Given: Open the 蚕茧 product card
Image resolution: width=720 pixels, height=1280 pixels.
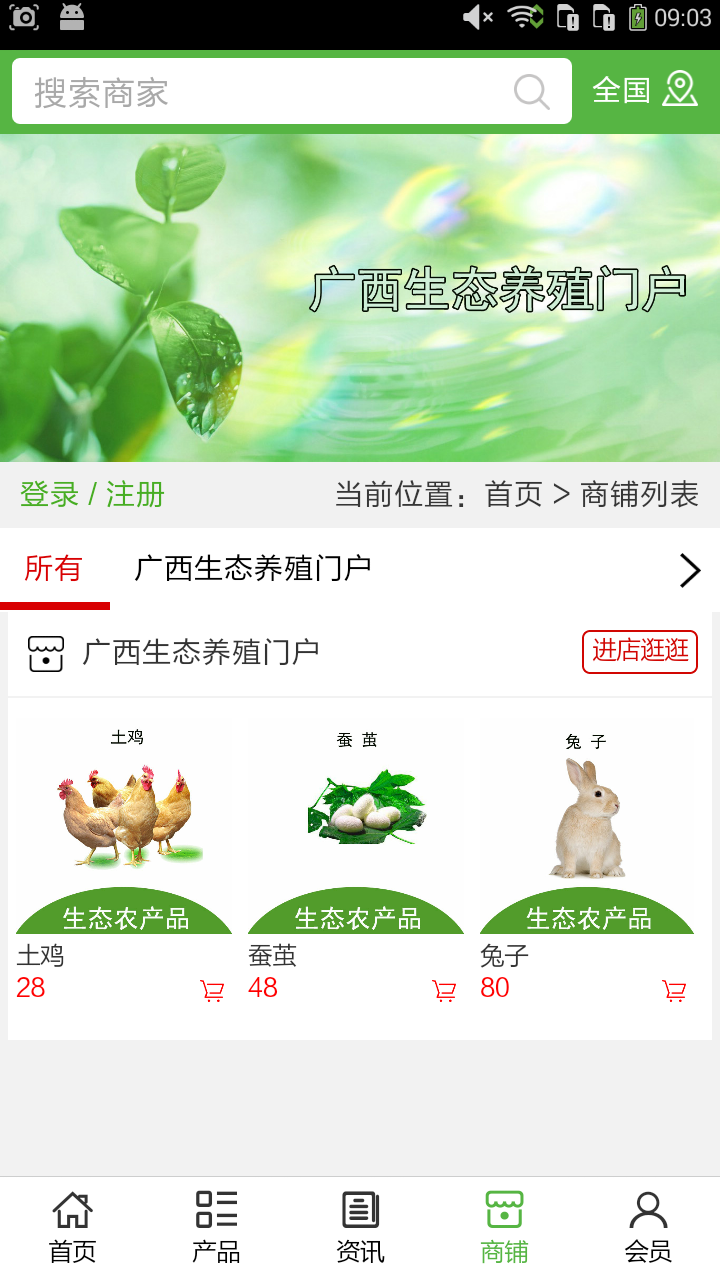Looking at the screenshot, I should 356,830.
